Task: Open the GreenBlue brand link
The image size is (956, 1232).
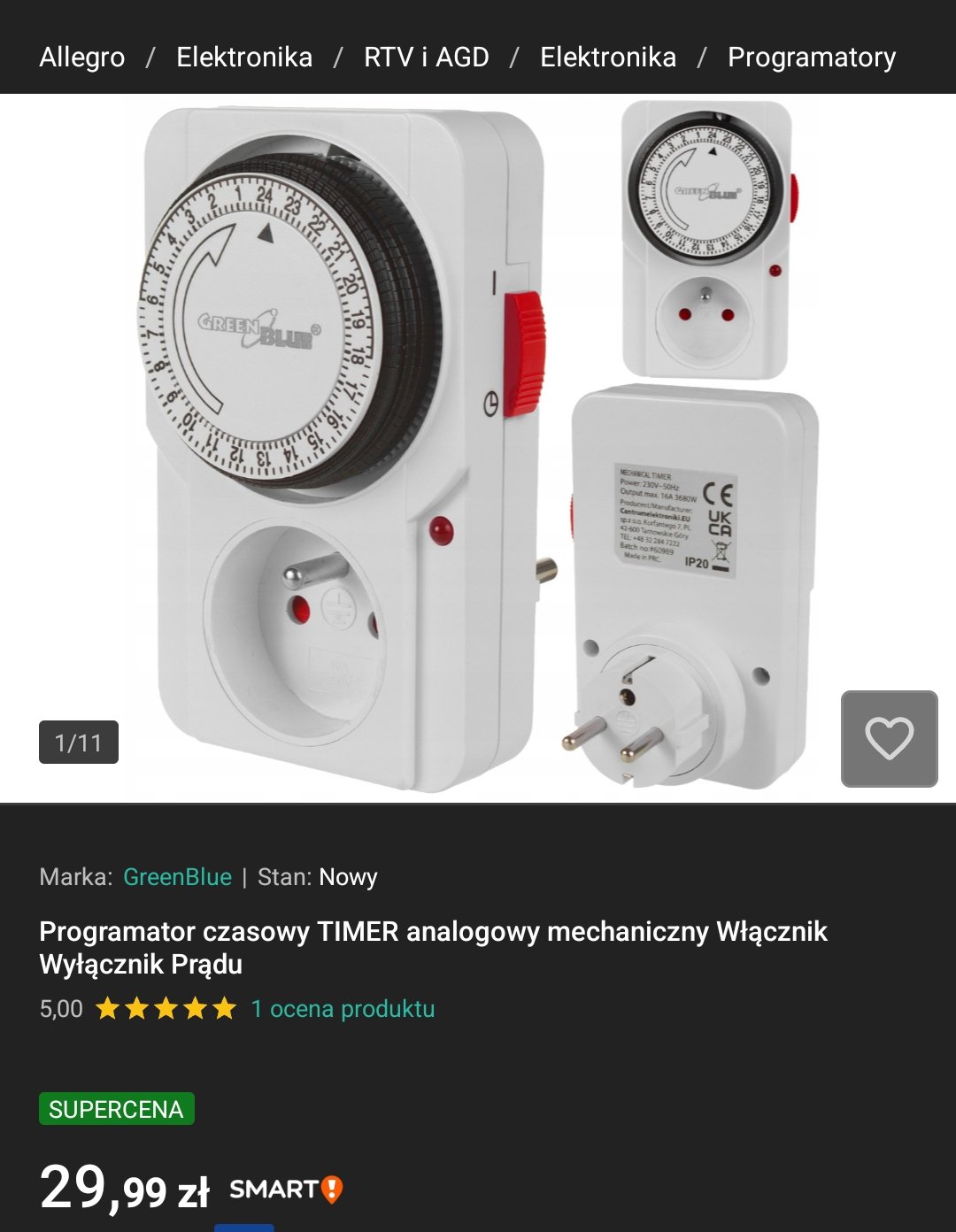Action: point(177,877)
